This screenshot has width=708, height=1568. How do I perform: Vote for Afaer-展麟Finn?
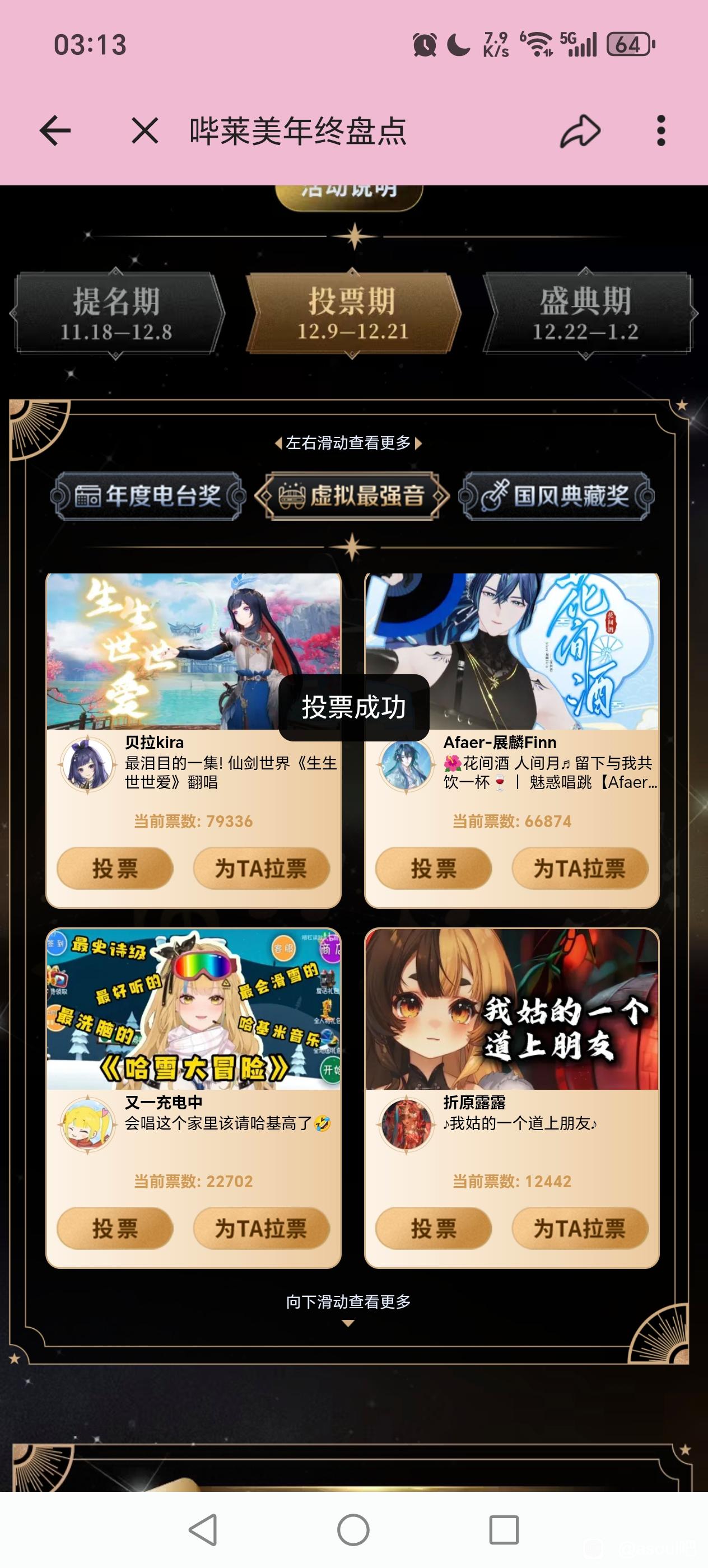[434, 868]
